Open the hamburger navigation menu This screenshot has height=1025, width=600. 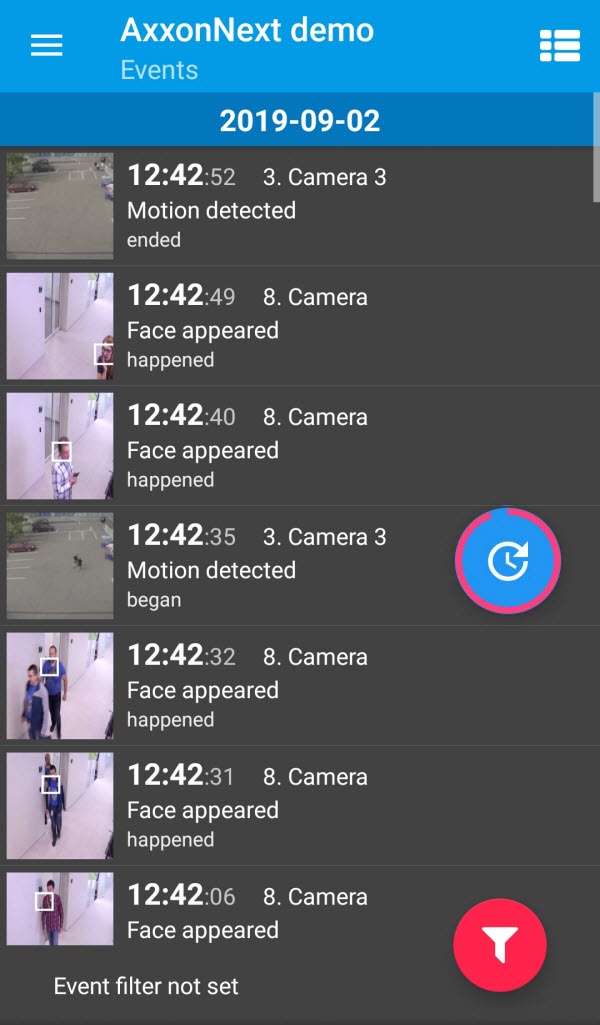[x=46, y=46]
